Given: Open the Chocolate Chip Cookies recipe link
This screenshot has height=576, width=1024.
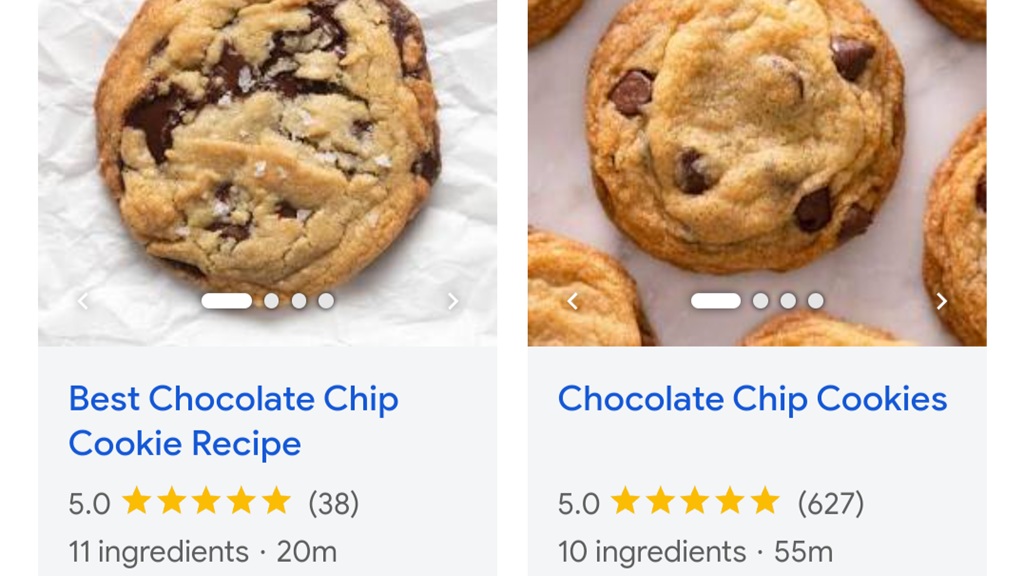Looking at the screenshot, I should tap(752, 399).
